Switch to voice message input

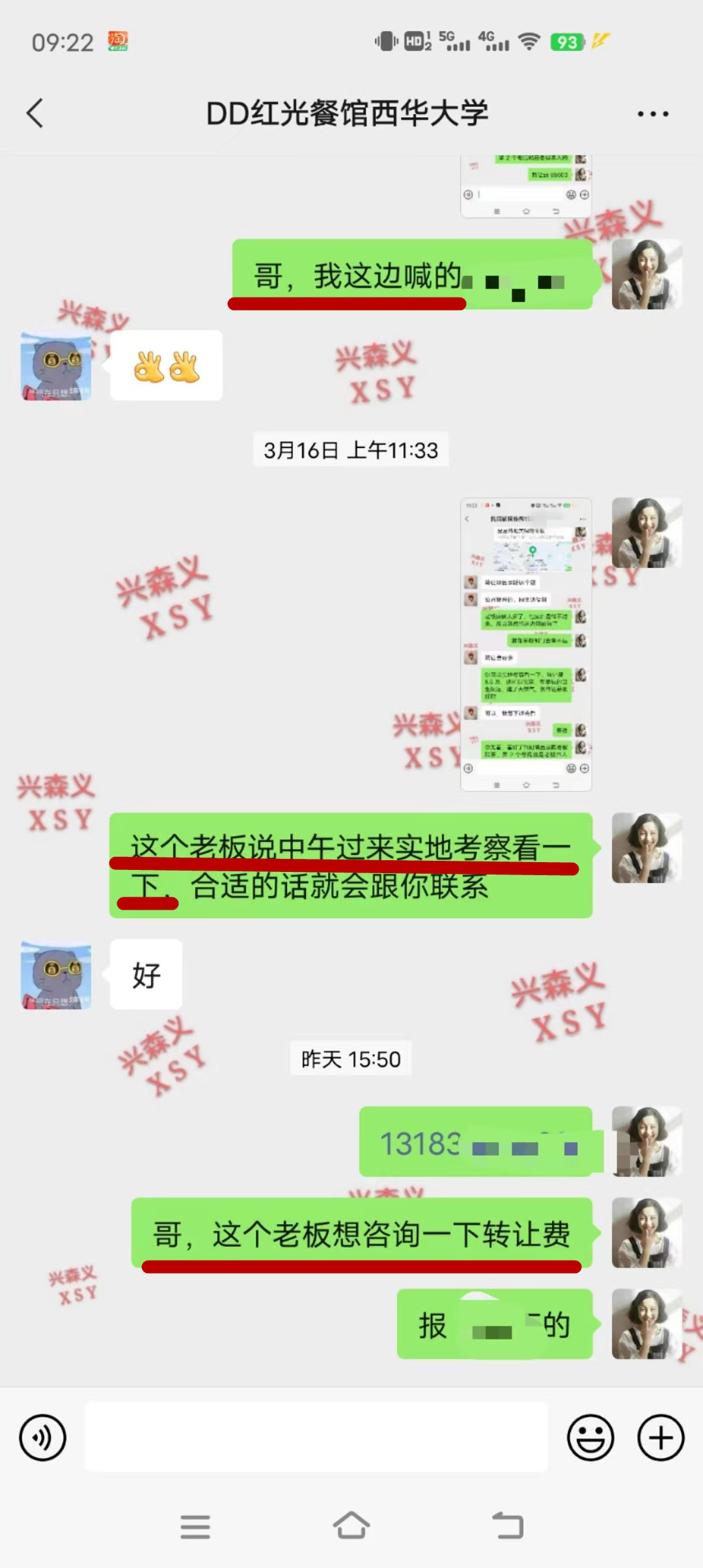point(43,1437)
